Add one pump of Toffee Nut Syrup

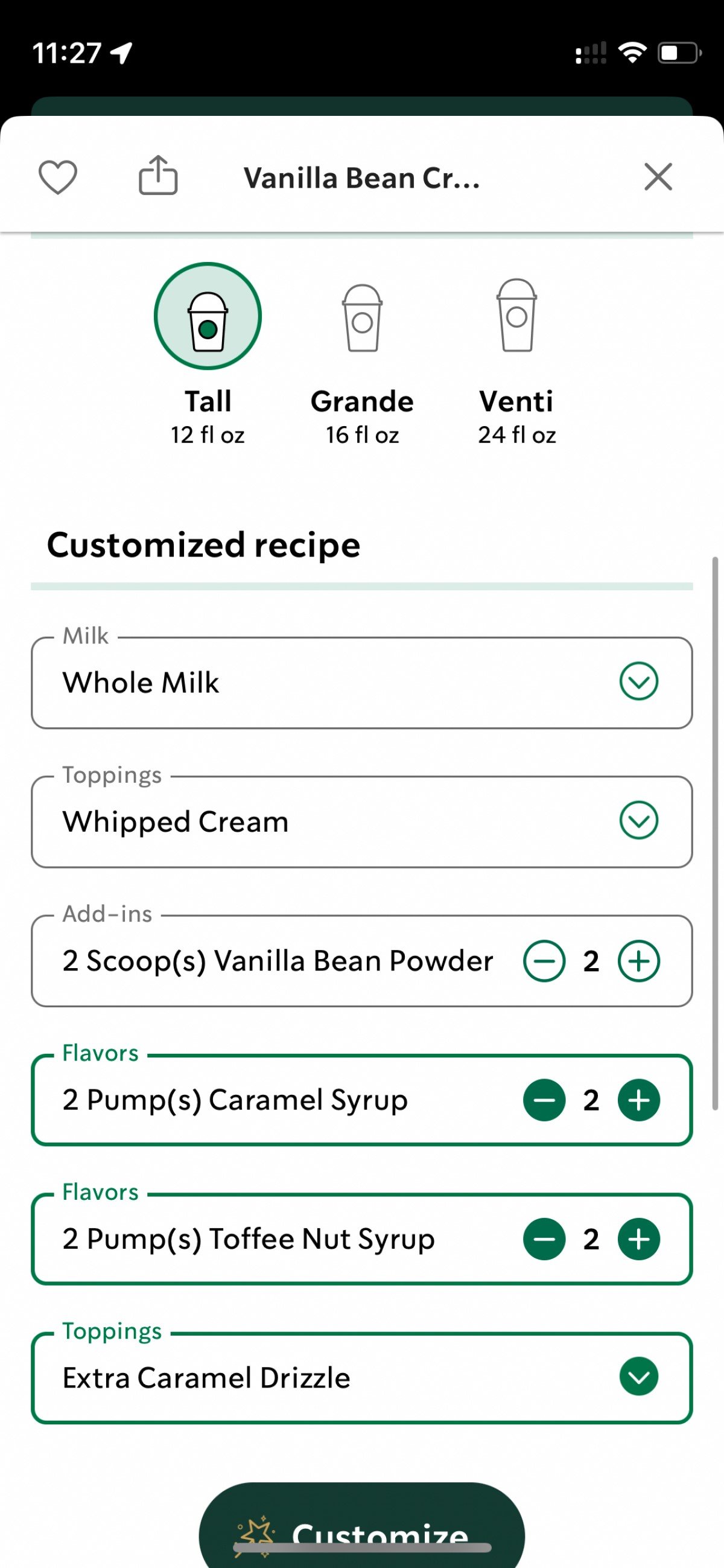[639, 1238]
